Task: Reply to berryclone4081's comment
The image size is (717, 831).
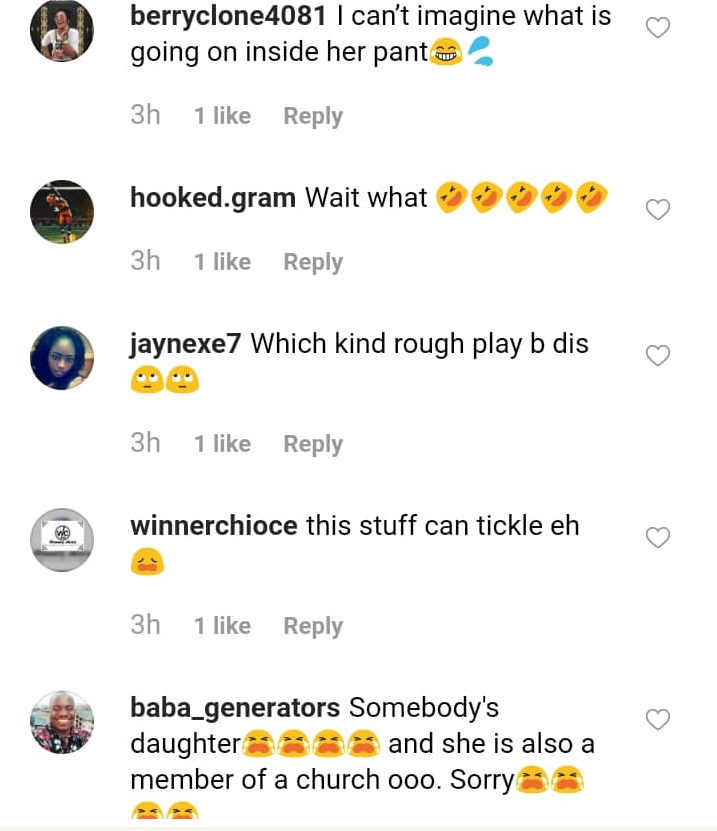Action: (x=313, y=116)
